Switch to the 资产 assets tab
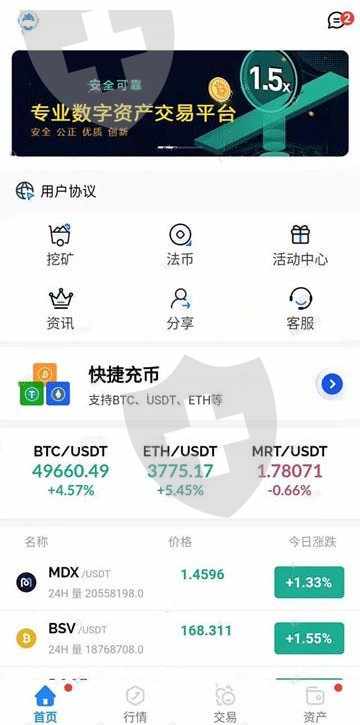Screen dimensions: 360x725 (x=315, y=704)
